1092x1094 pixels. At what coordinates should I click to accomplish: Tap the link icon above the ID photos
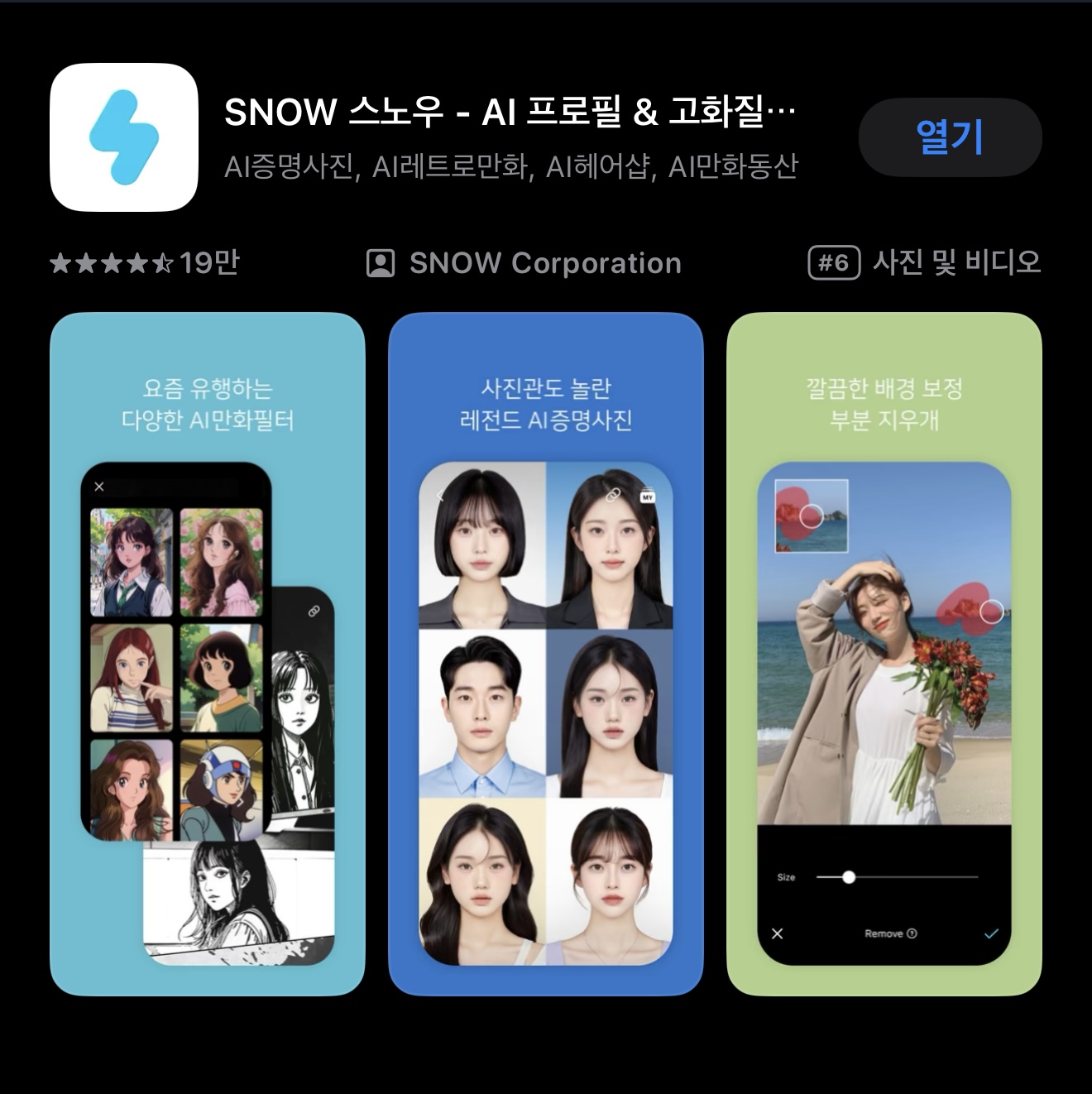pyautogui.click(x=614, y=494)
